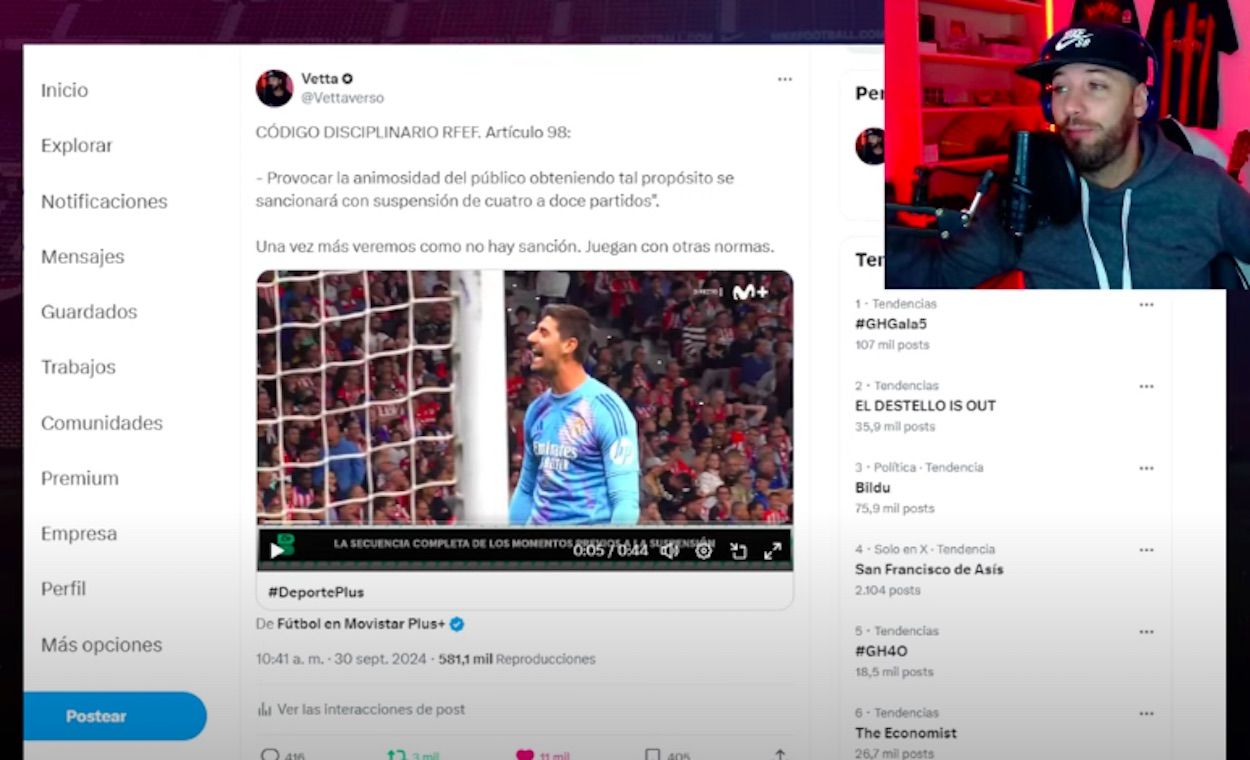Expand Más opciones
Image resolution: width=1250 pixels, height=760 pixels.
point(101,645)
